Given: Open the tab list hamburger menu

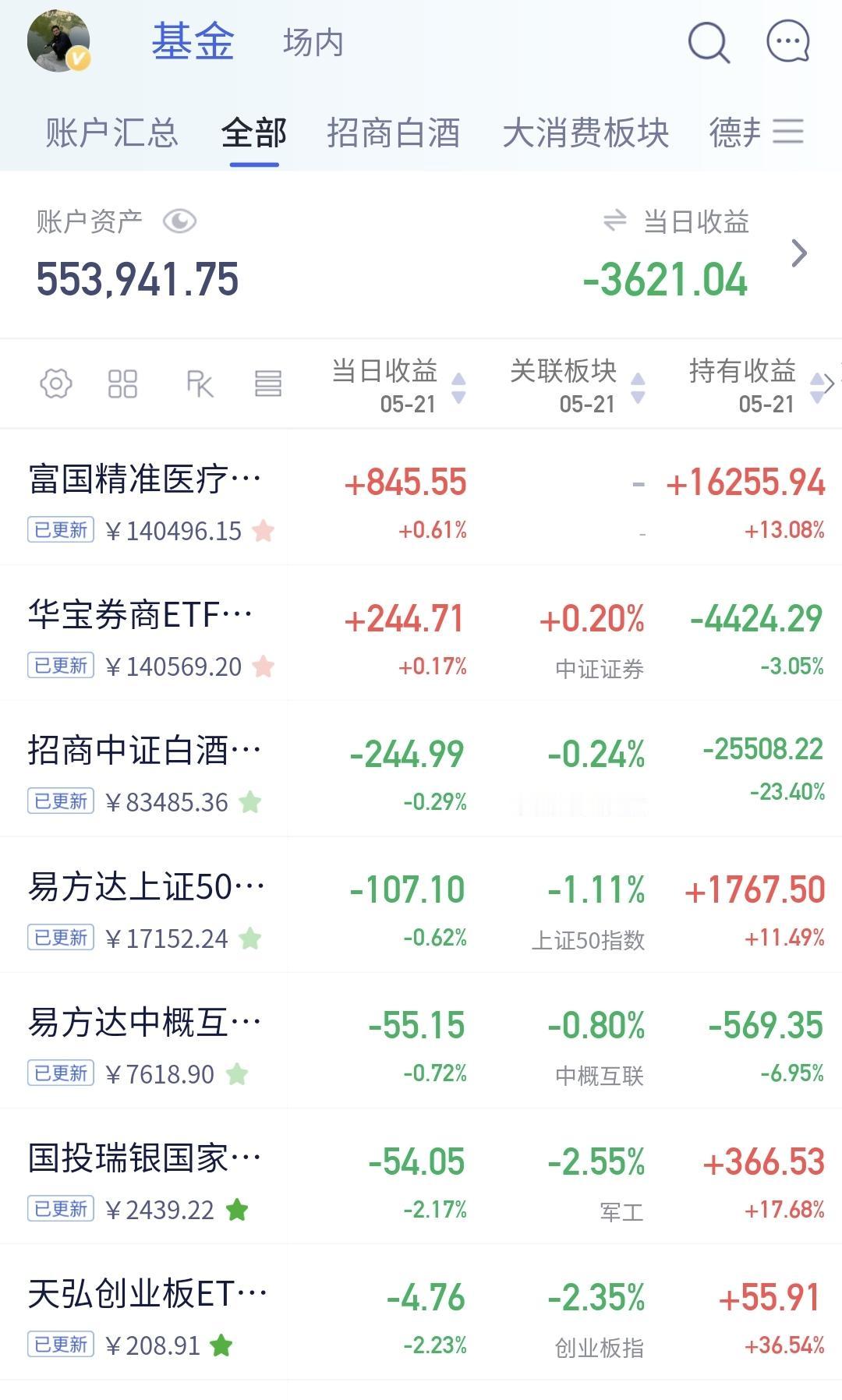Looking at the screenshot, I should [788, 131].
